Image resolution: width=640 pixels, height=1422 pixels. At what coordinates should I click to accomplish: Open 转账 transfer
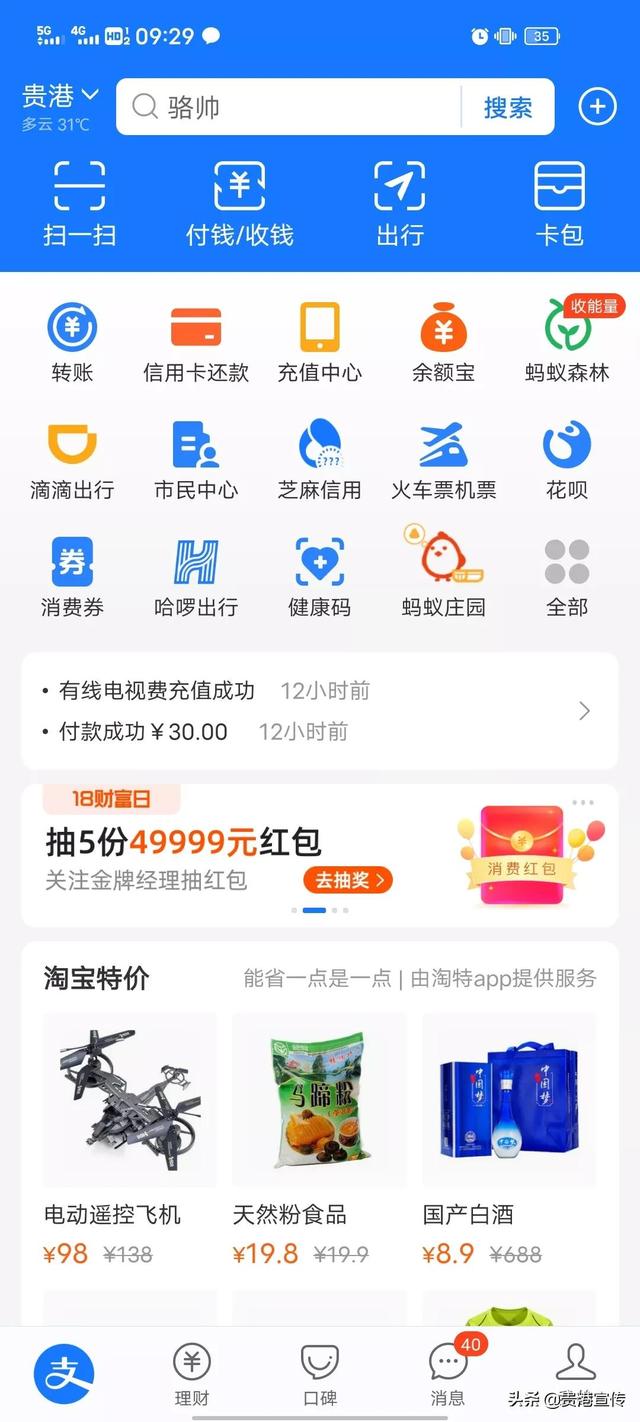[x=72, y=342]
